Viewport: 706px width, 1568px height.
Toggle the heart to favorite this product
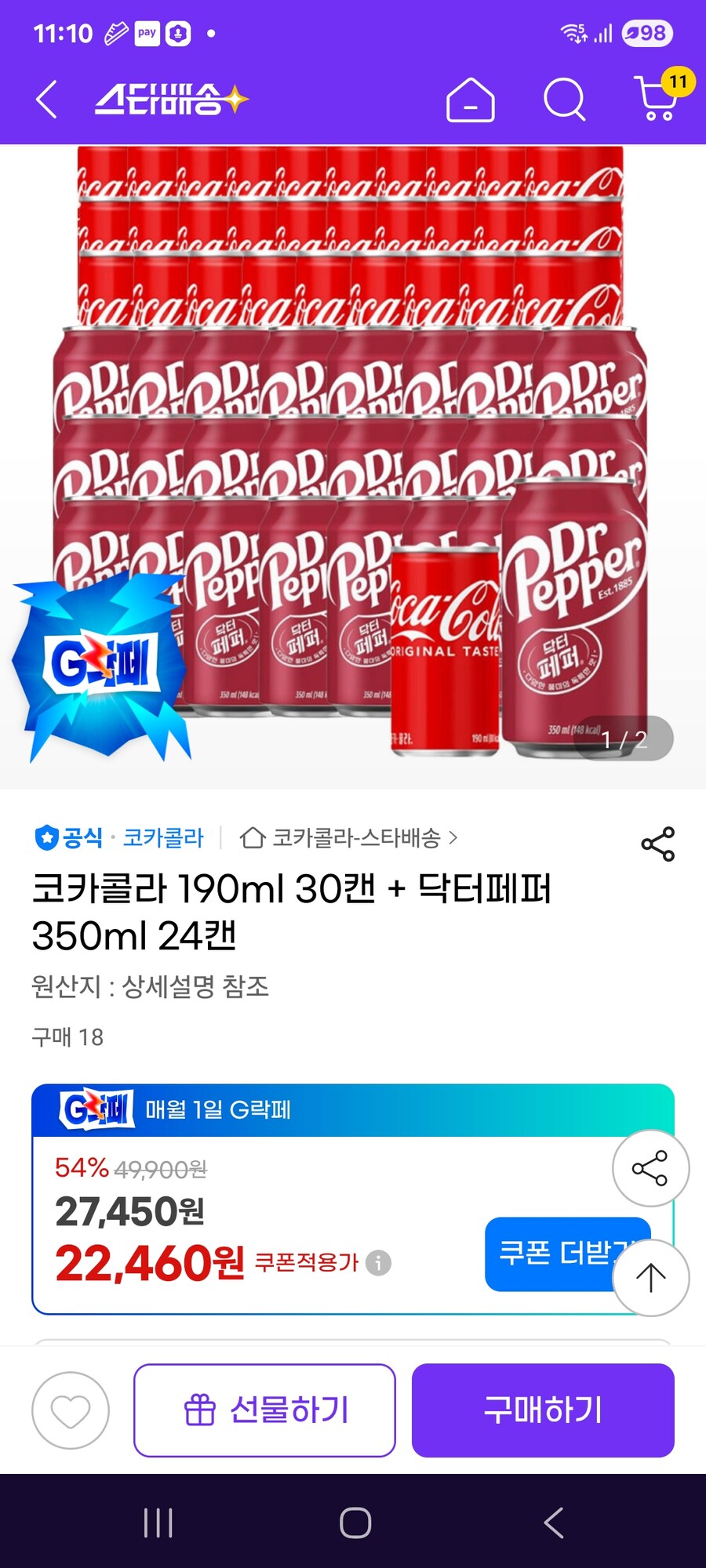[70, 1410]
